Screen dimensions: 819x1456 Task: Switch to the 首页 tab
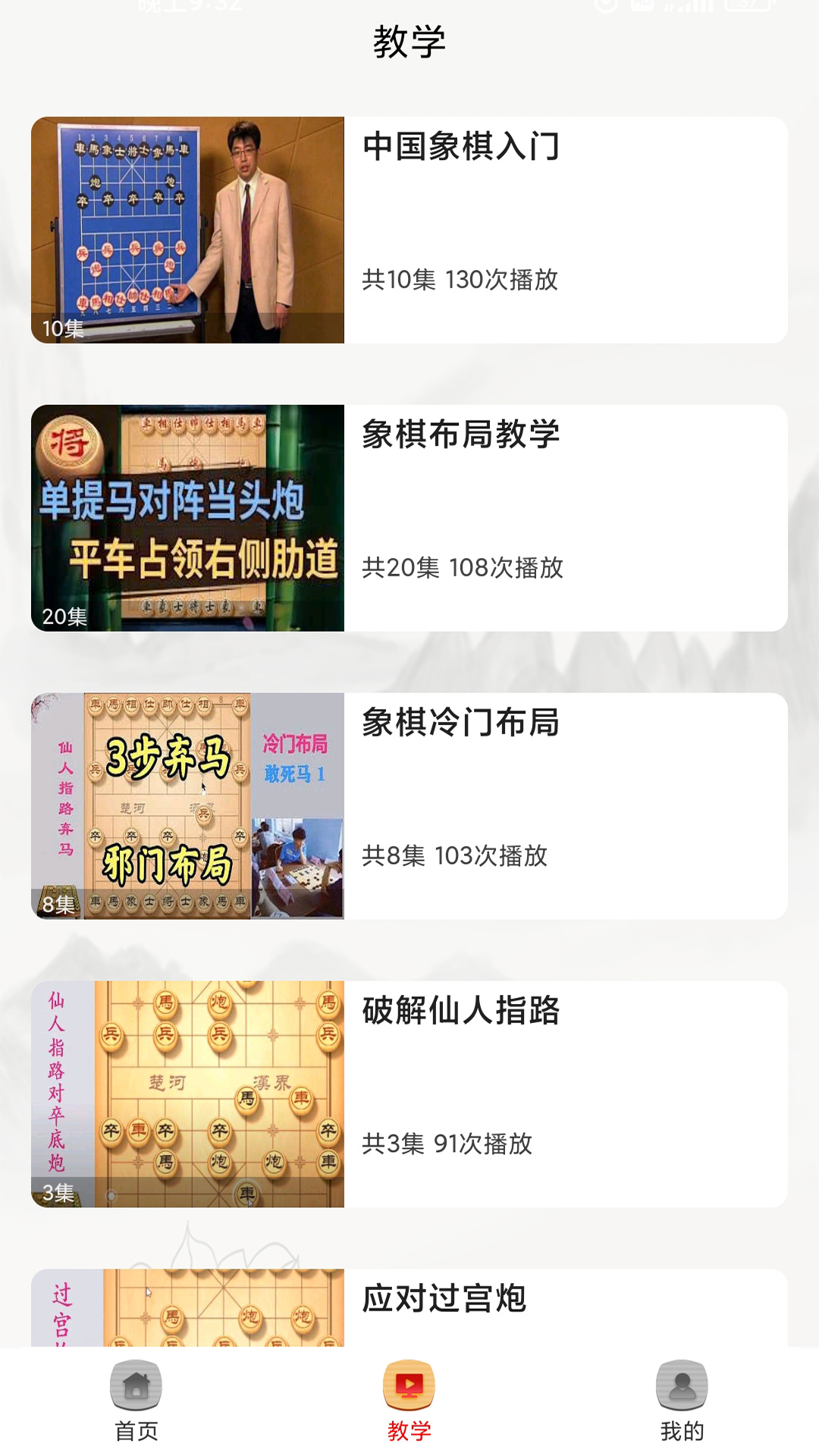pos(135,1429)
